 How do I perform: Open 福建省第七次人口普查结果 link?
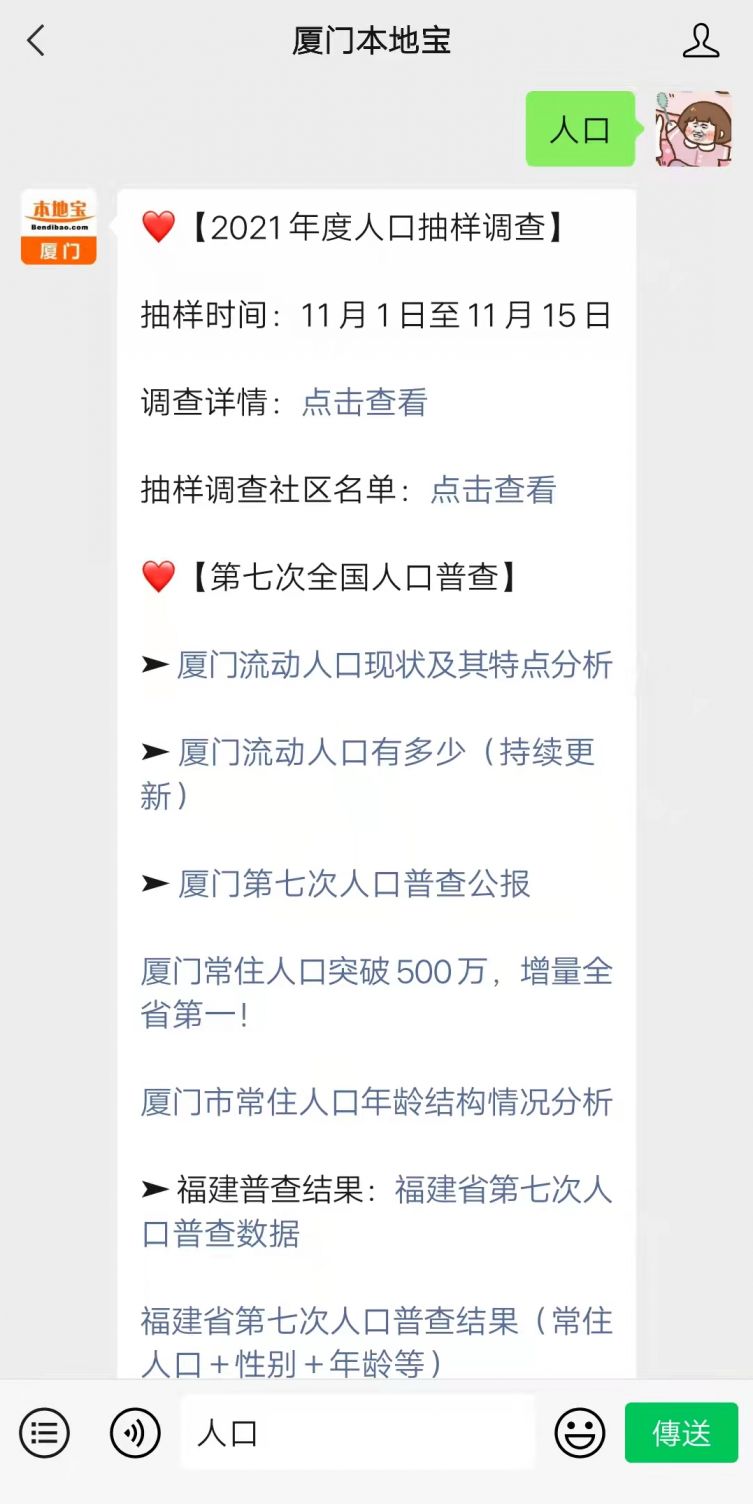coord(377,1342)
